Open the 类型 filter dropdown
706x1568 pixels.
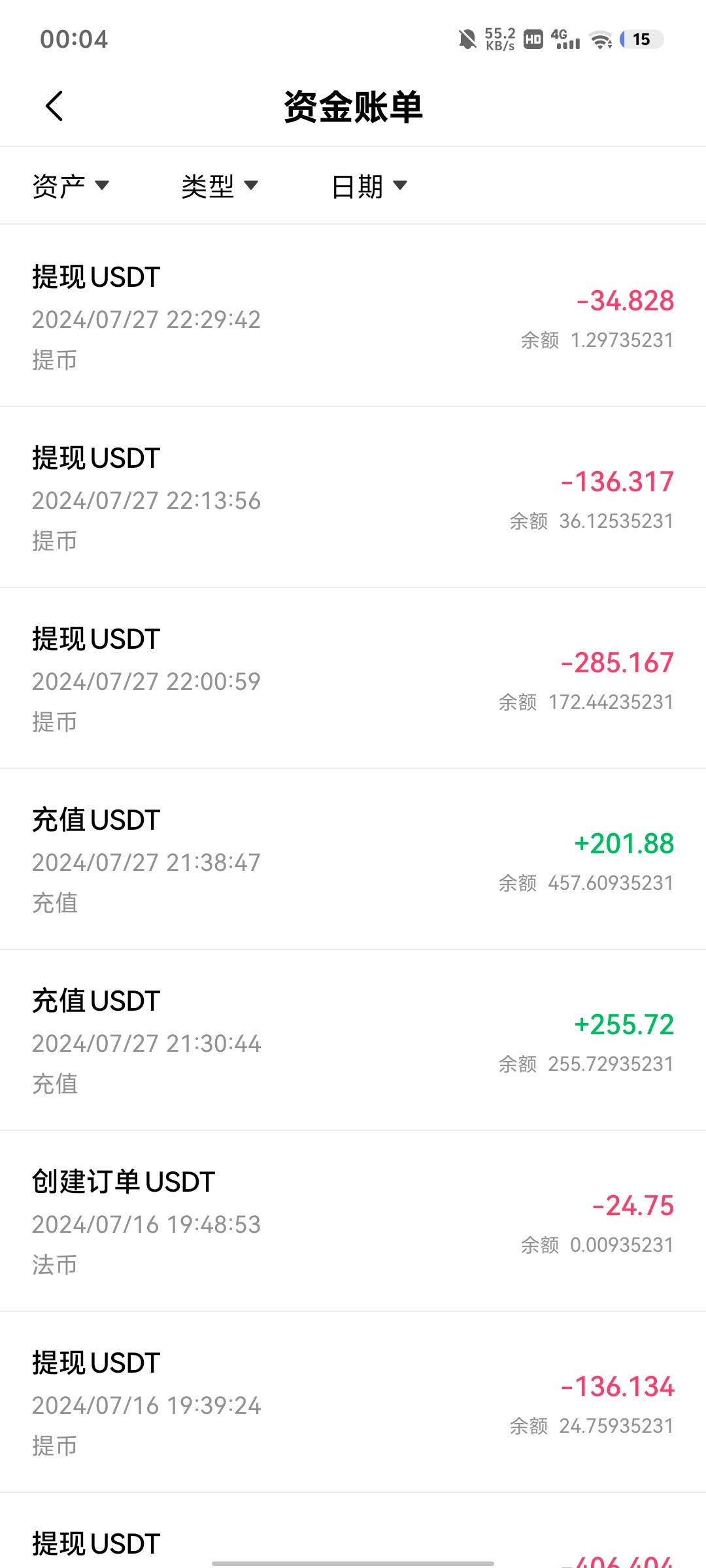220,186
